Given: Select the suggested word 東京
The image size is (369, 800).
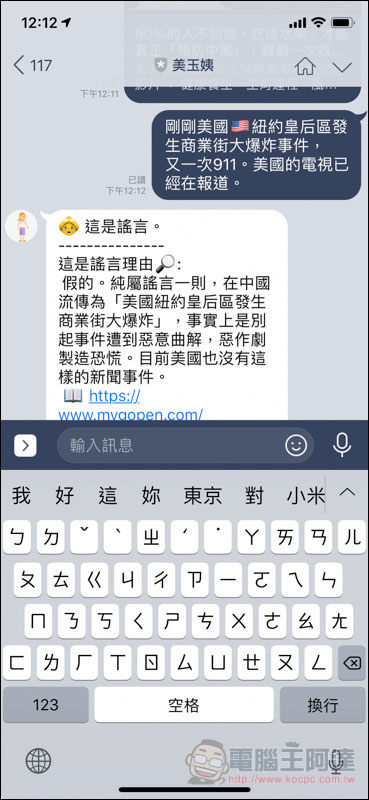Looking at the screenshot, I should tap(203, 495).
